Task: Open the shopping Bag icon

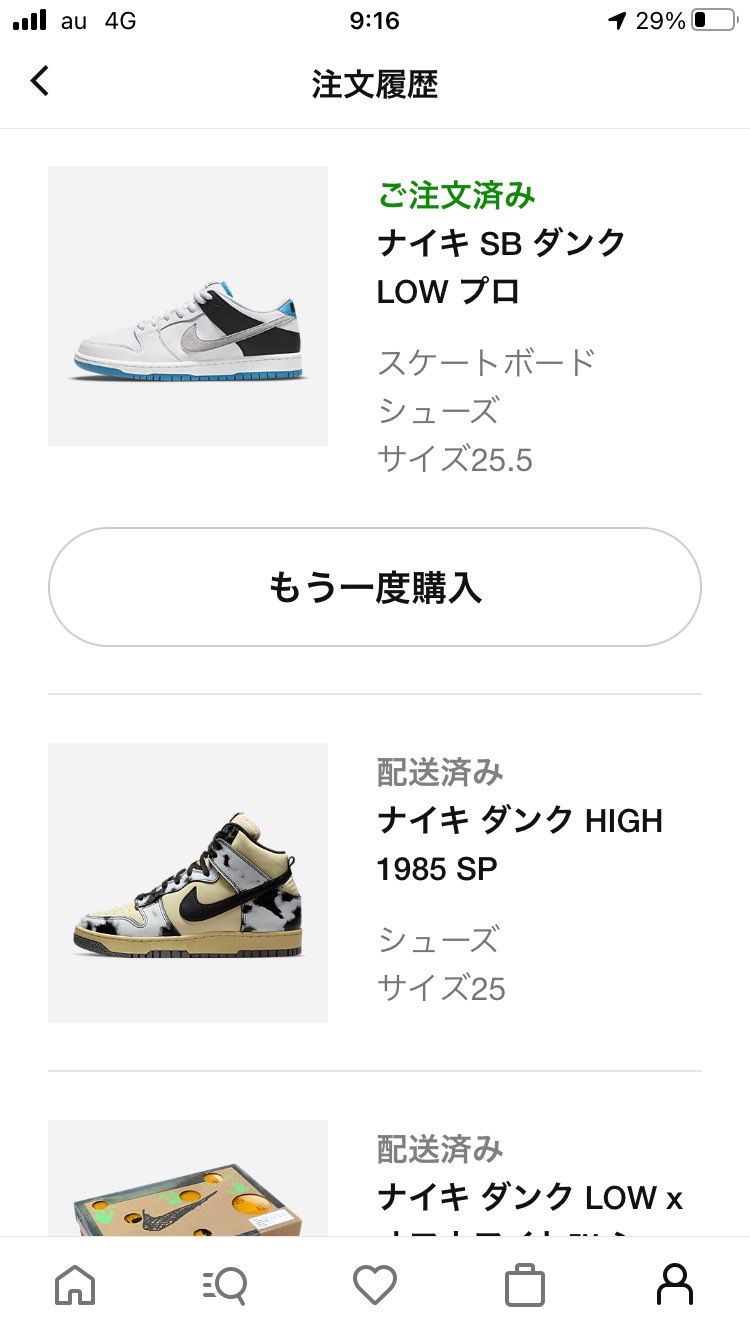Action: coord(524,1284)
